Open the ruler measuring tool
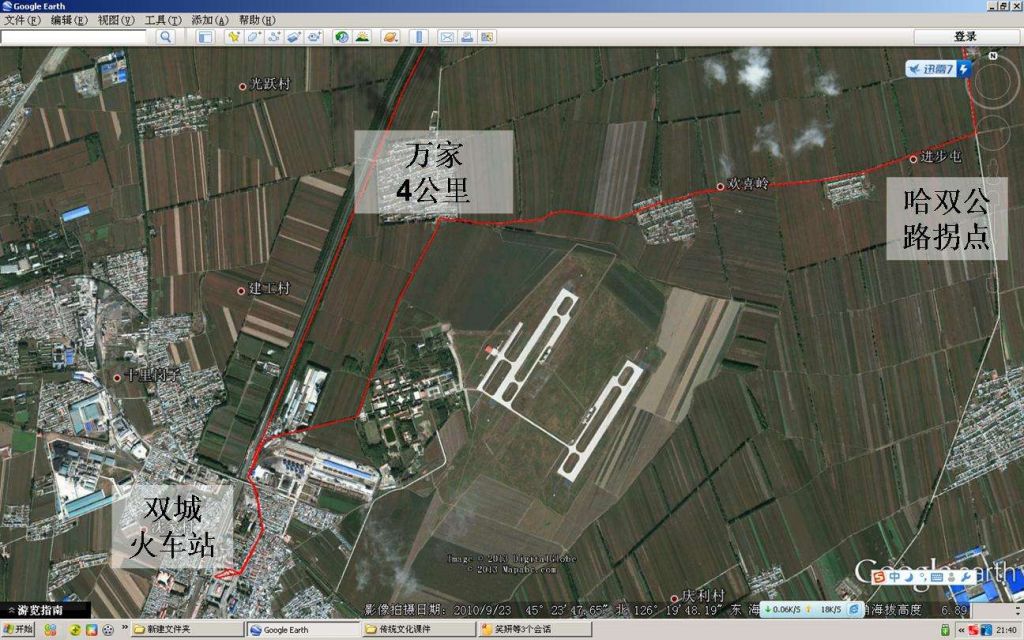 click(419, 37)
